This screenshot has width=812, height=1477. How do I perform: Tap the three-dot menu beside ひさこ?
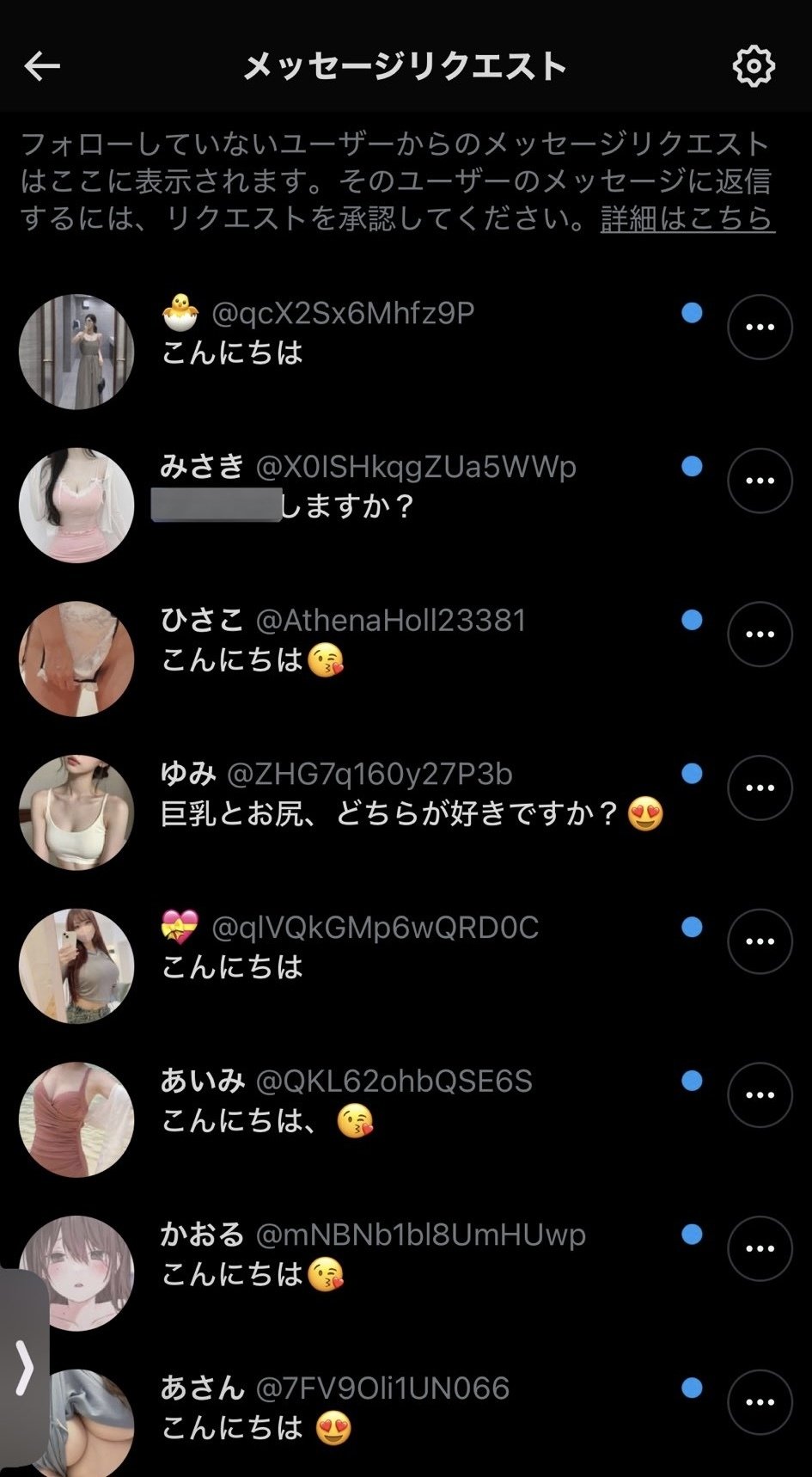[760, 634]
